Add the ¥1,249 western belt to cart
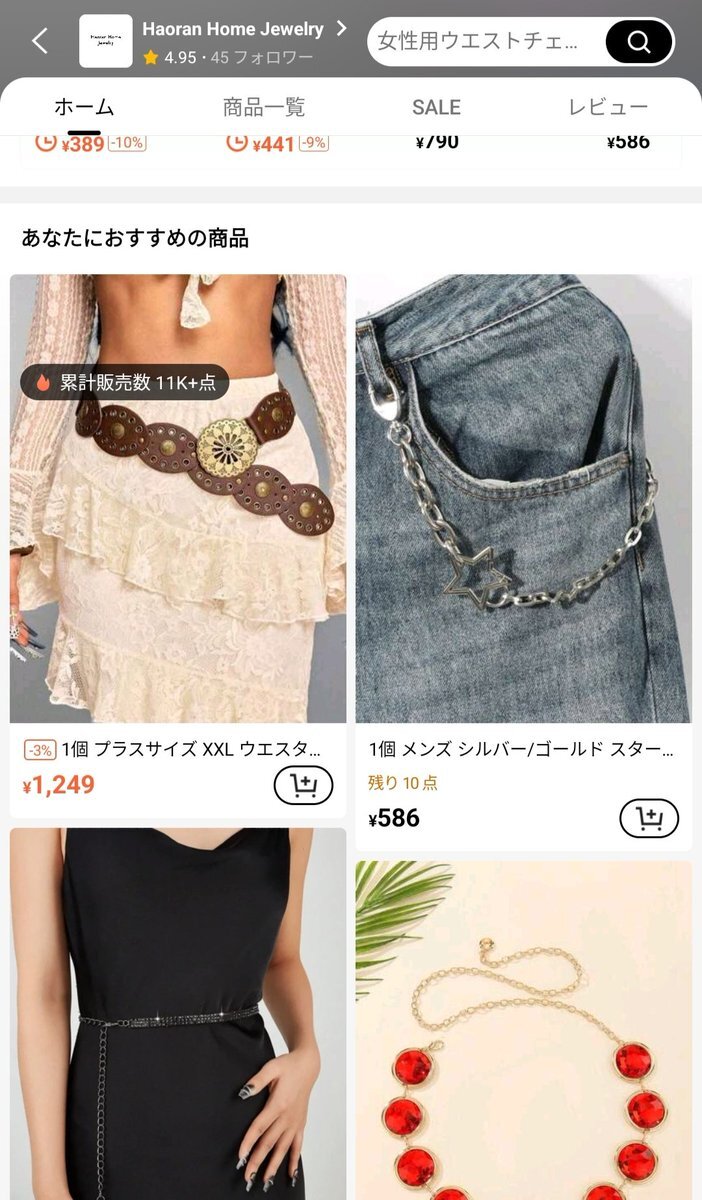The image size is (702, 1200). click(303, 786)
